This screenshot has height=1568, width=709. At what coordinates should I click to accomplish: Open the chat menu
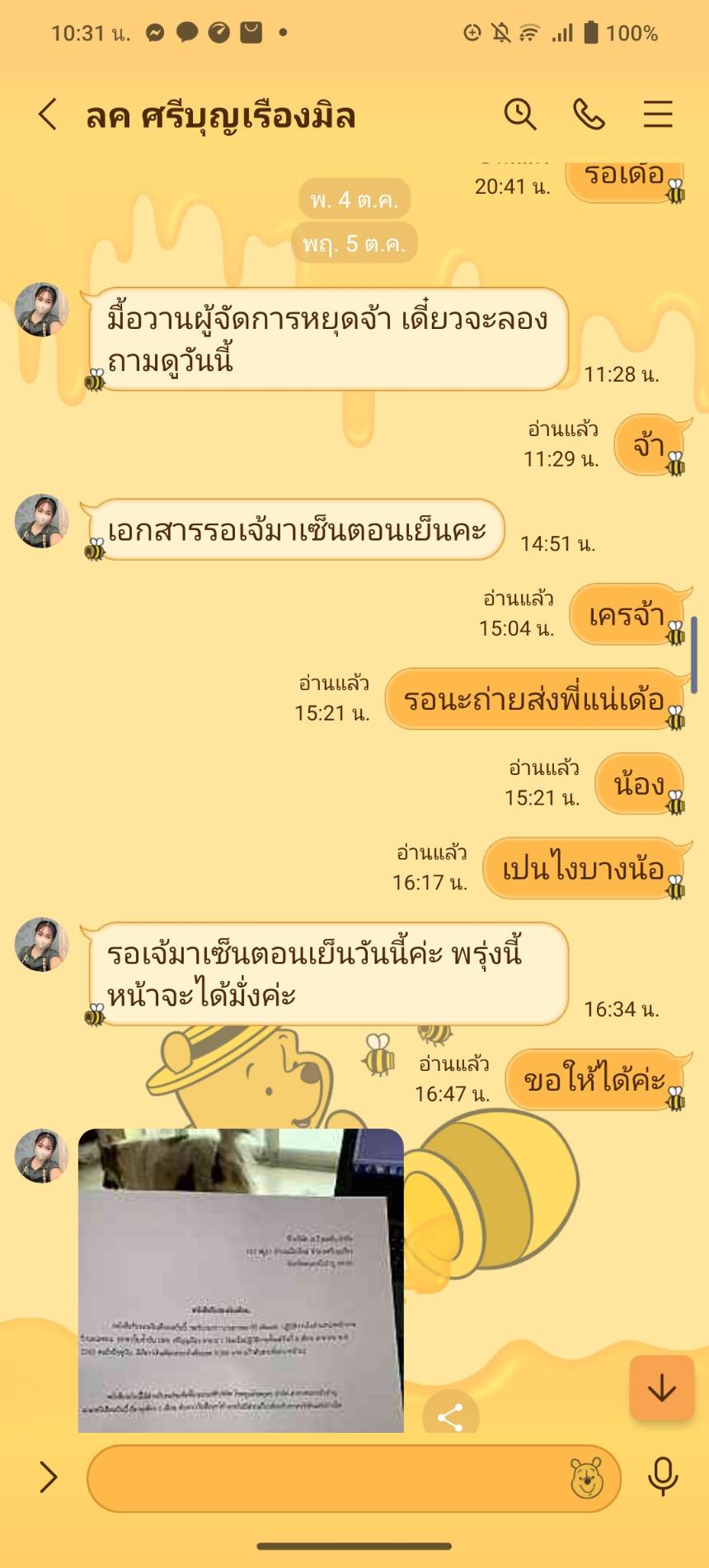click(658, 115)
